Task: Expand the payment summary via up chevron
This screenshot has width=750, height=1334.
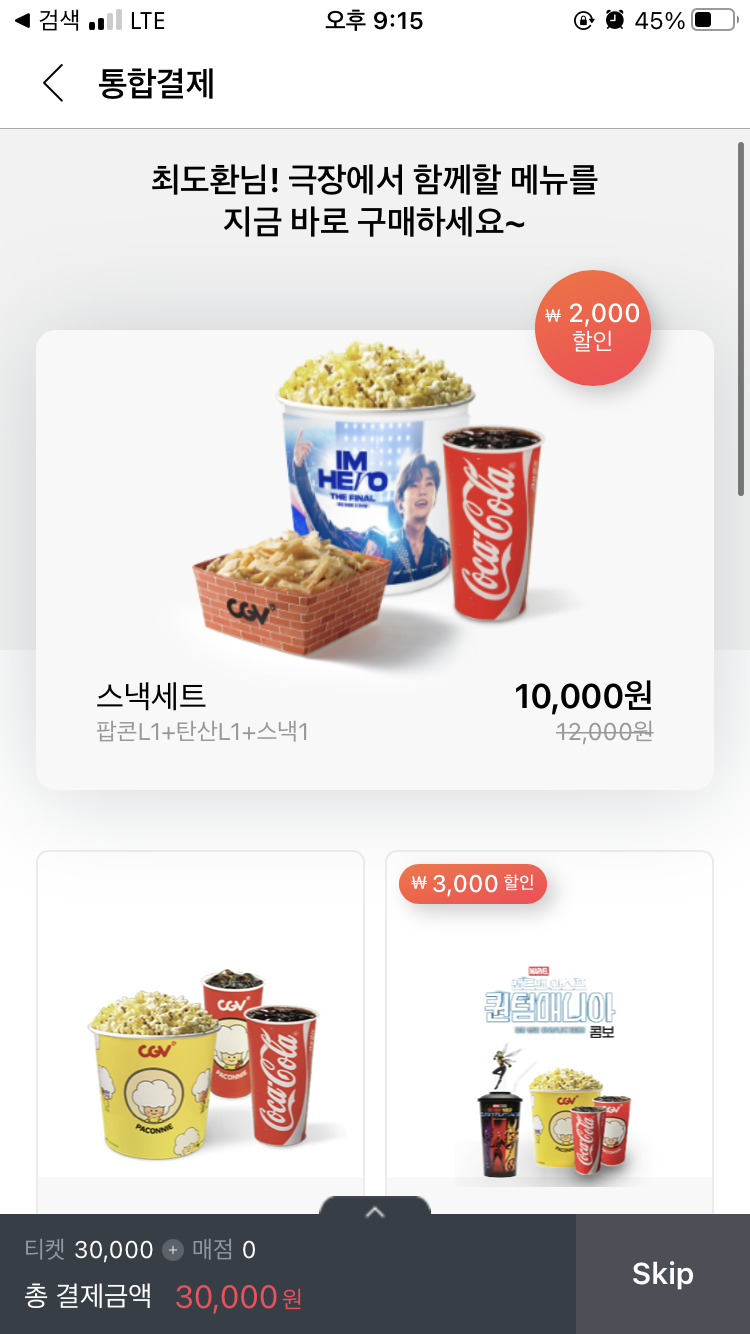Action: tap(374, 1210)
